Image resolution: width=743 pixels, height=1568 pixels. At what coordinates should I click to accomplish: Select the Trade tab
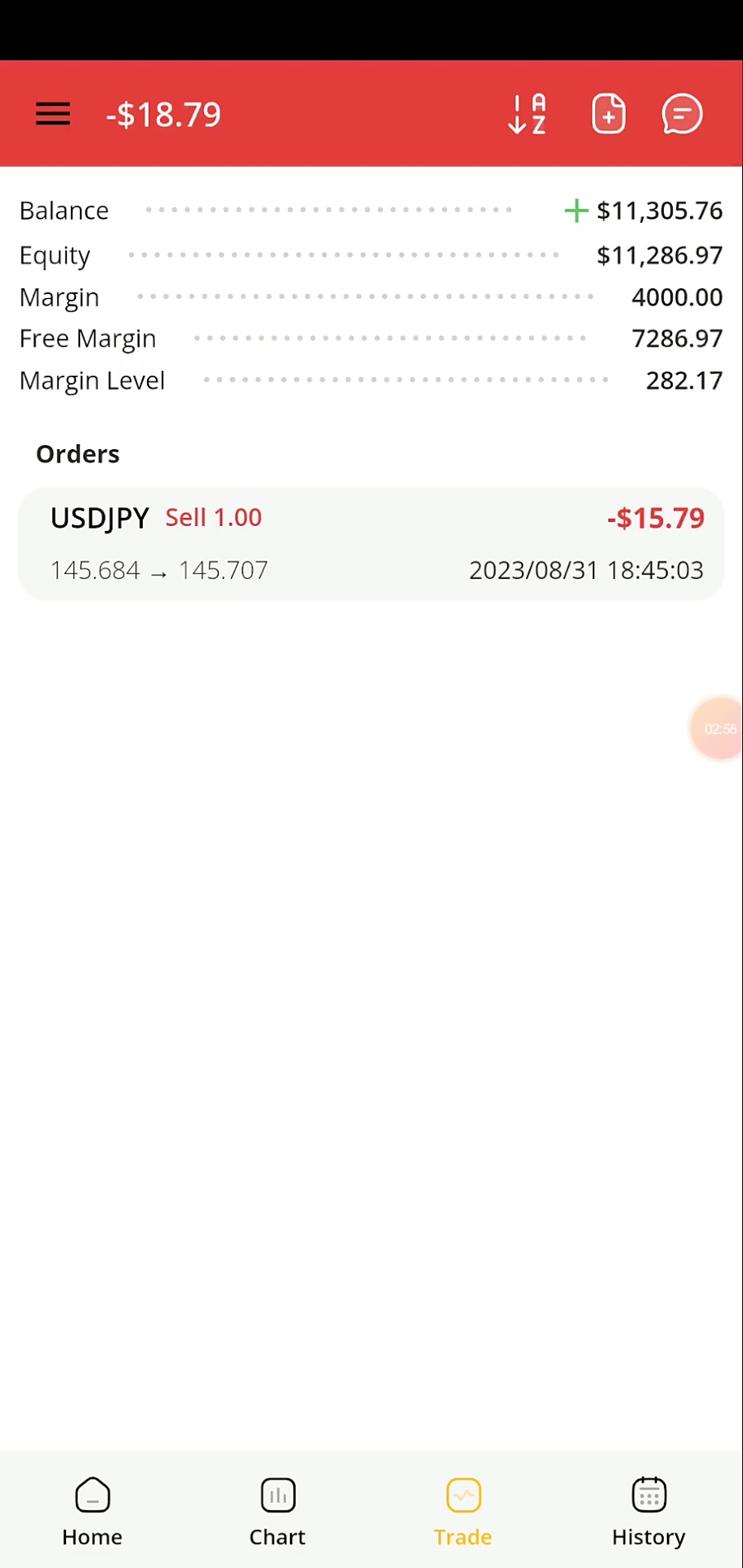tap(463, 1512)
